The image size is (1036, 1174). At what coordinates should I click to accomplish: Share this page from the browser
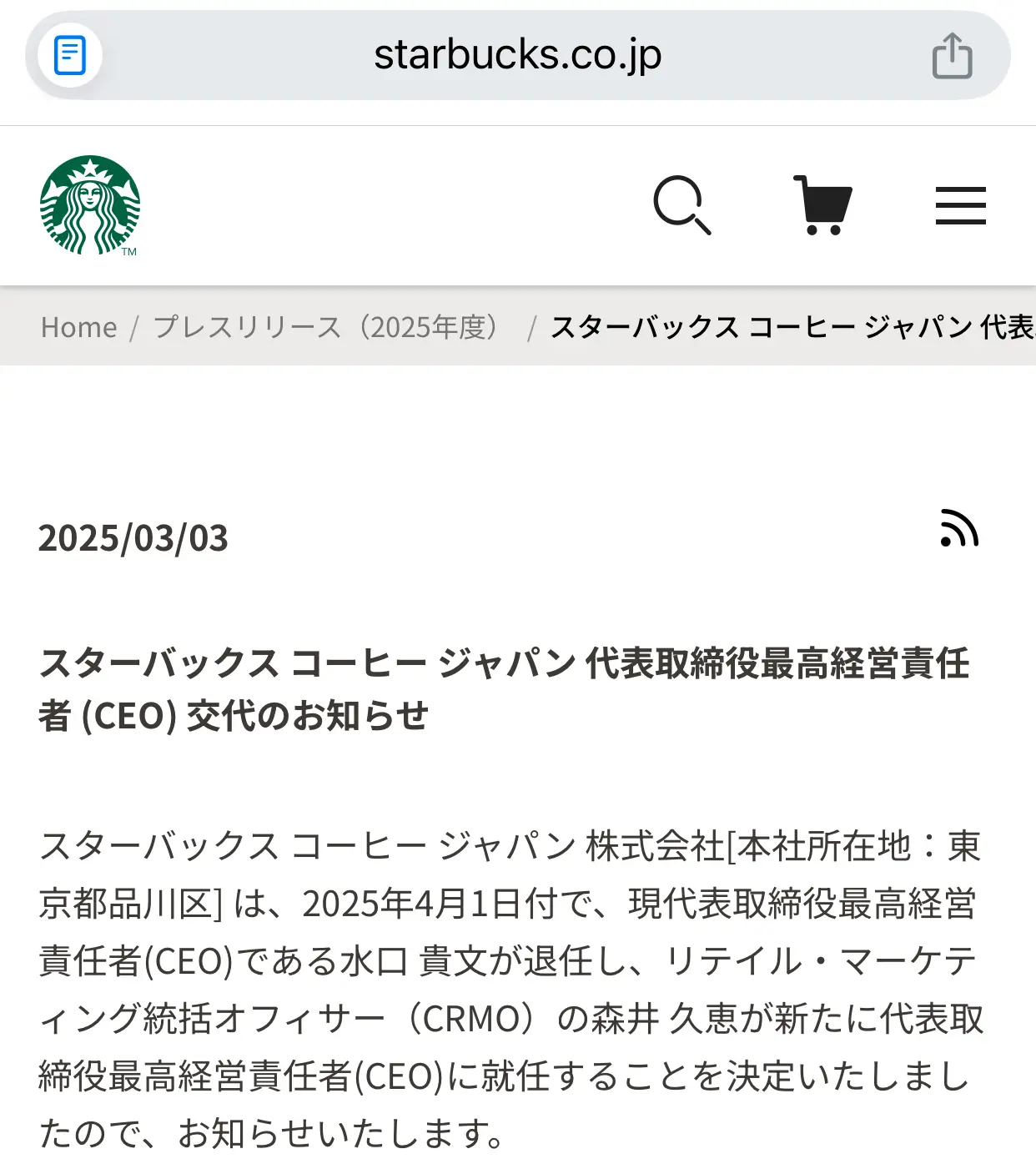tap(952, 56)
